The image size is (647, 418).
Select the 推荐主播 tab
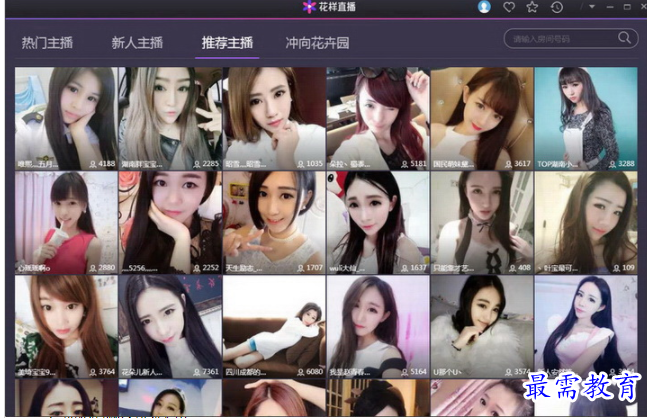[227, 43]
